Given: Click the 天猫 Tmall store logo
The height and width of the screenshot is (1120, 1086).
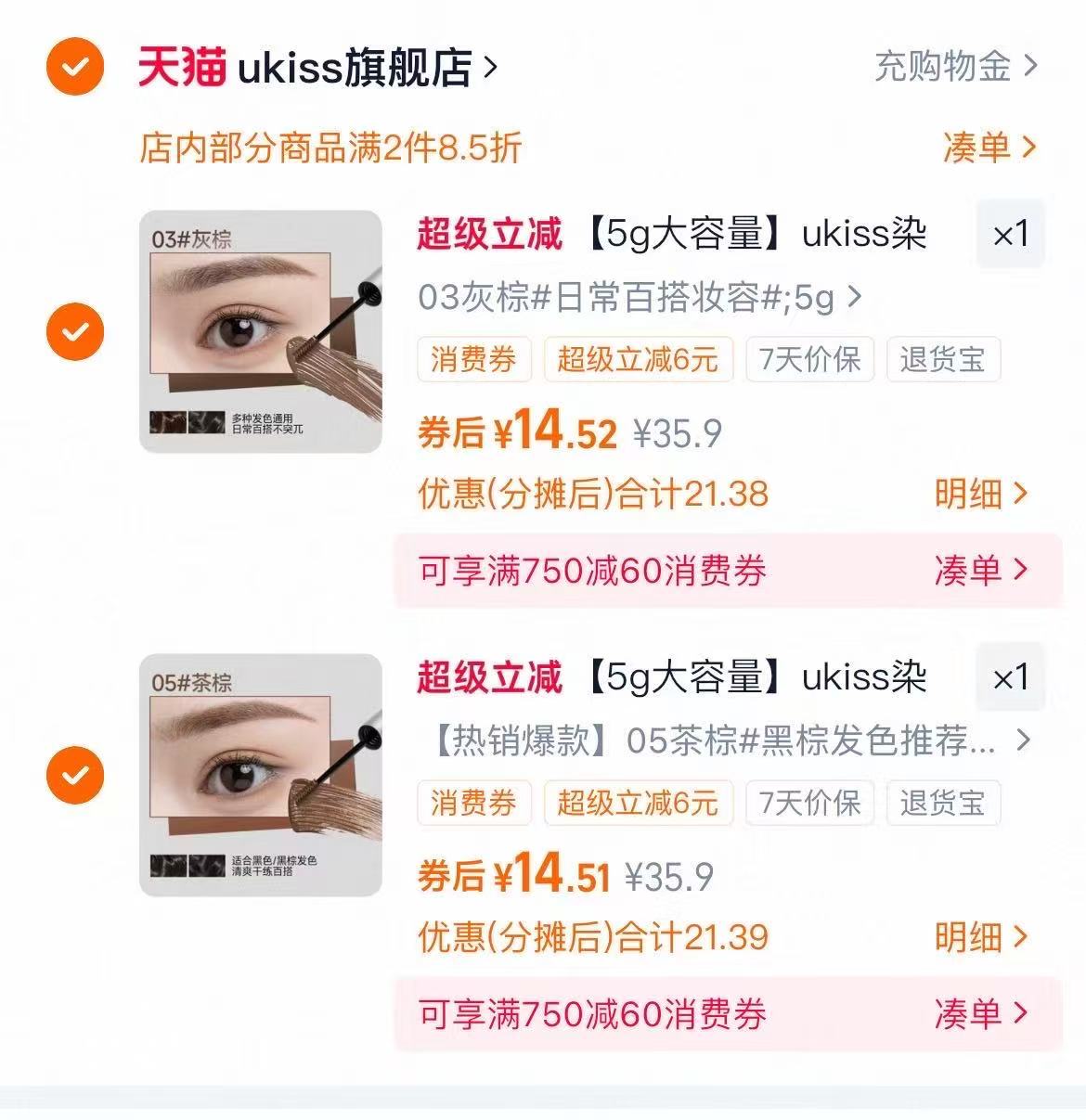Looking at the screenshot, I should pyautogui.click(x=182, y=66).
